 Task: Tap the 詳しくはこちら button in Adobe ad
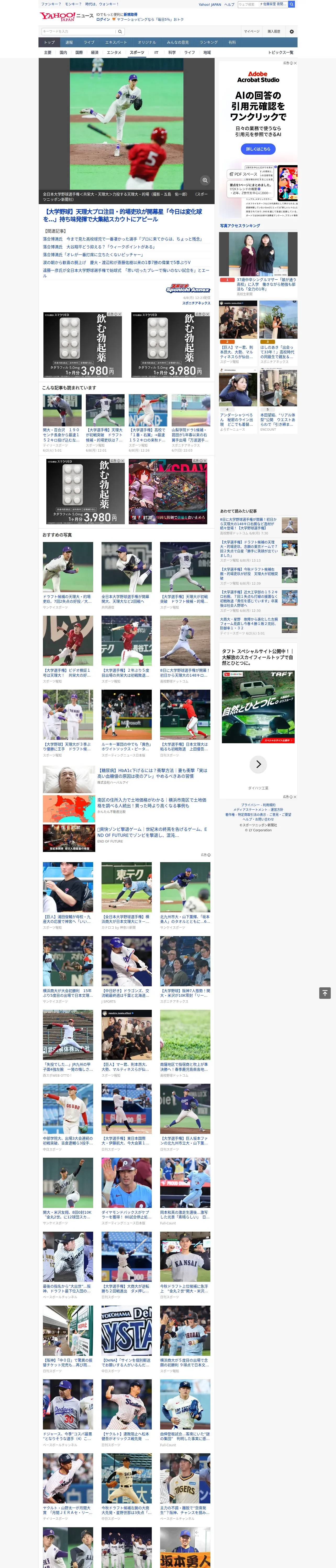[x=258, y=149]
